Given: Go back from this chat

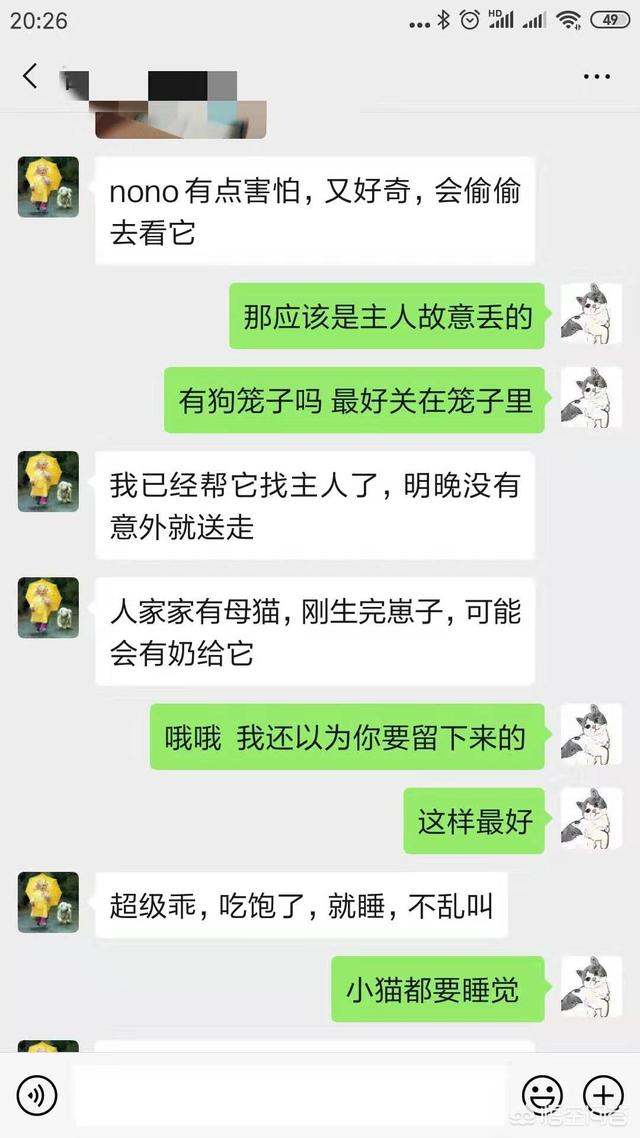Looking at the screenshot, I should (30, 75).
